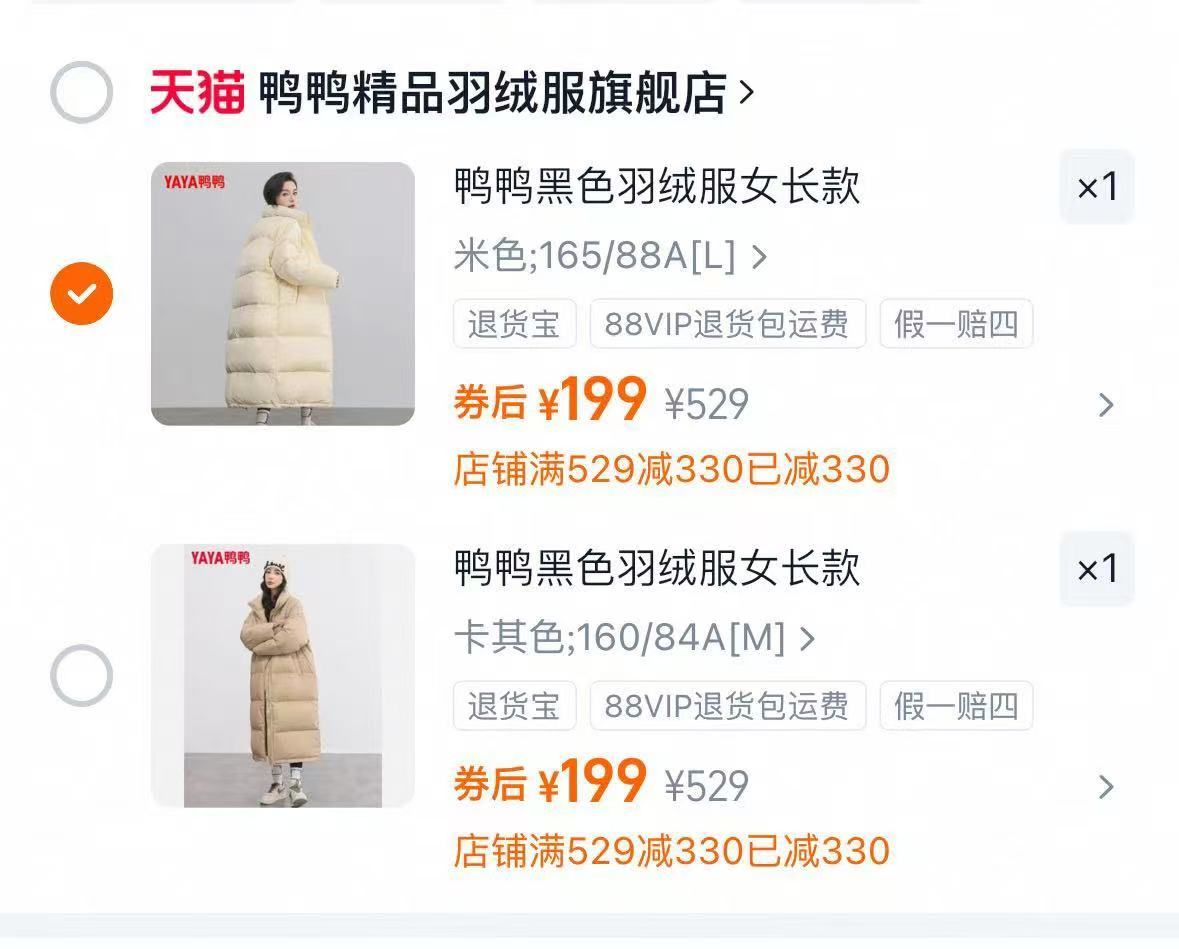The image size is (1179, 949).
Task: Adjust the ×1 quantity of 卡其色 jacket
Action: [x=1096, y=569]
